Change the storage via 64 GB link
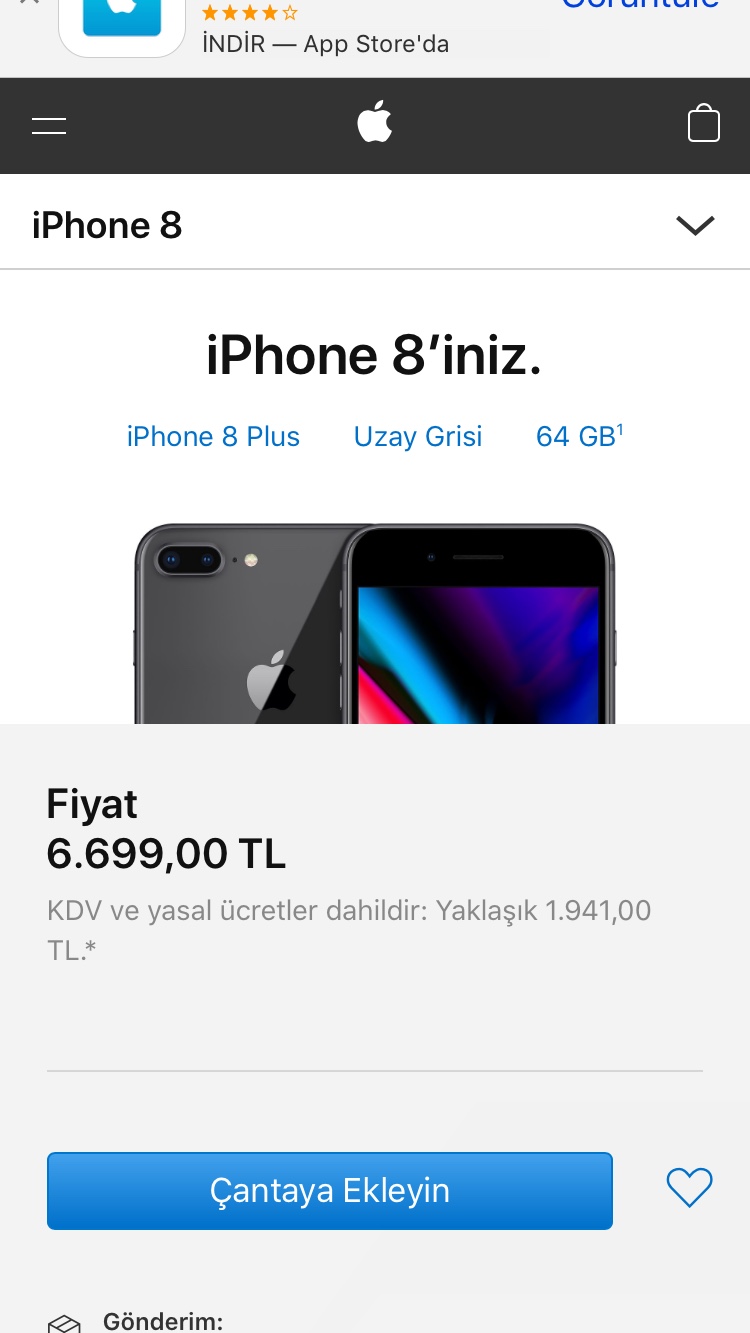The image size is (750, 1333). coord(579,436)
